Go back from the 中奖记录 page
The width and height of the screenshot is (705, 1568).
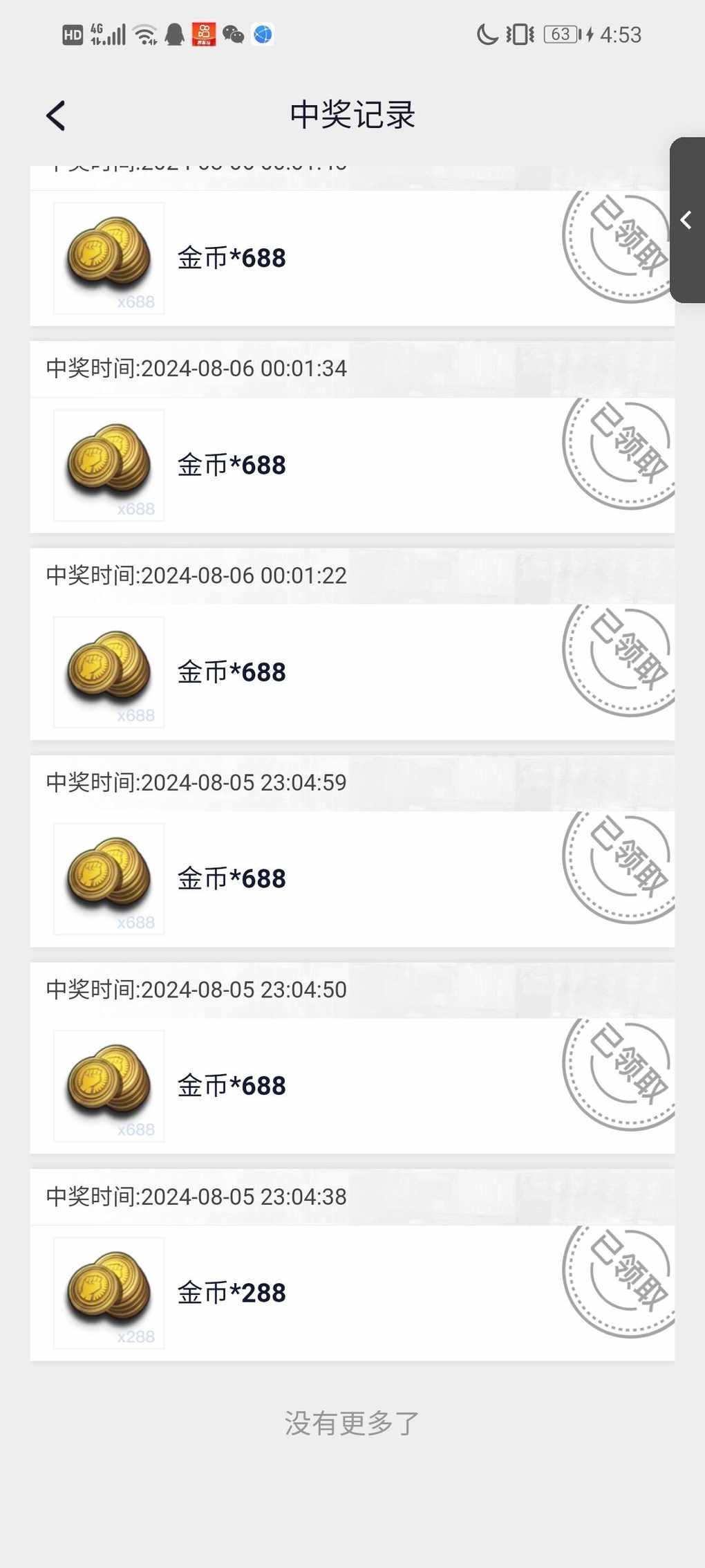(56, 116)
